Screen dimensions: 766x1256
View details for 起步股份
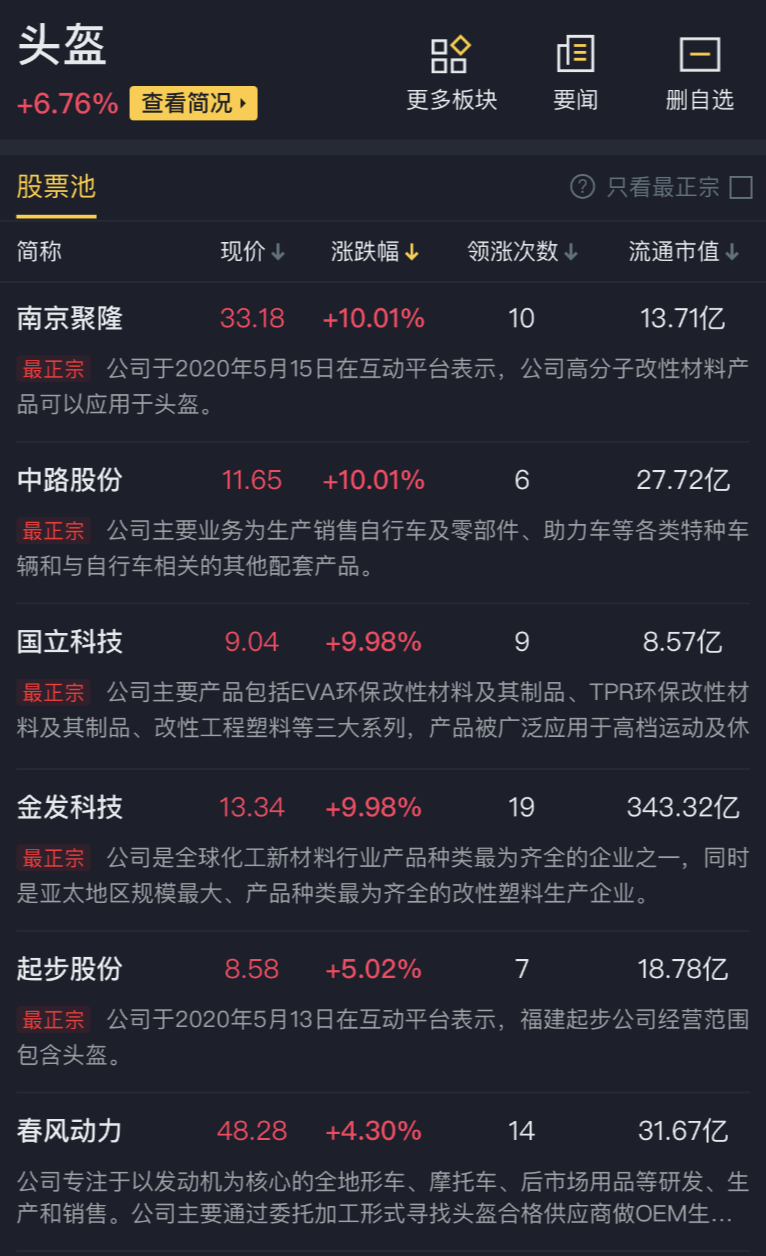coord(70,969)
